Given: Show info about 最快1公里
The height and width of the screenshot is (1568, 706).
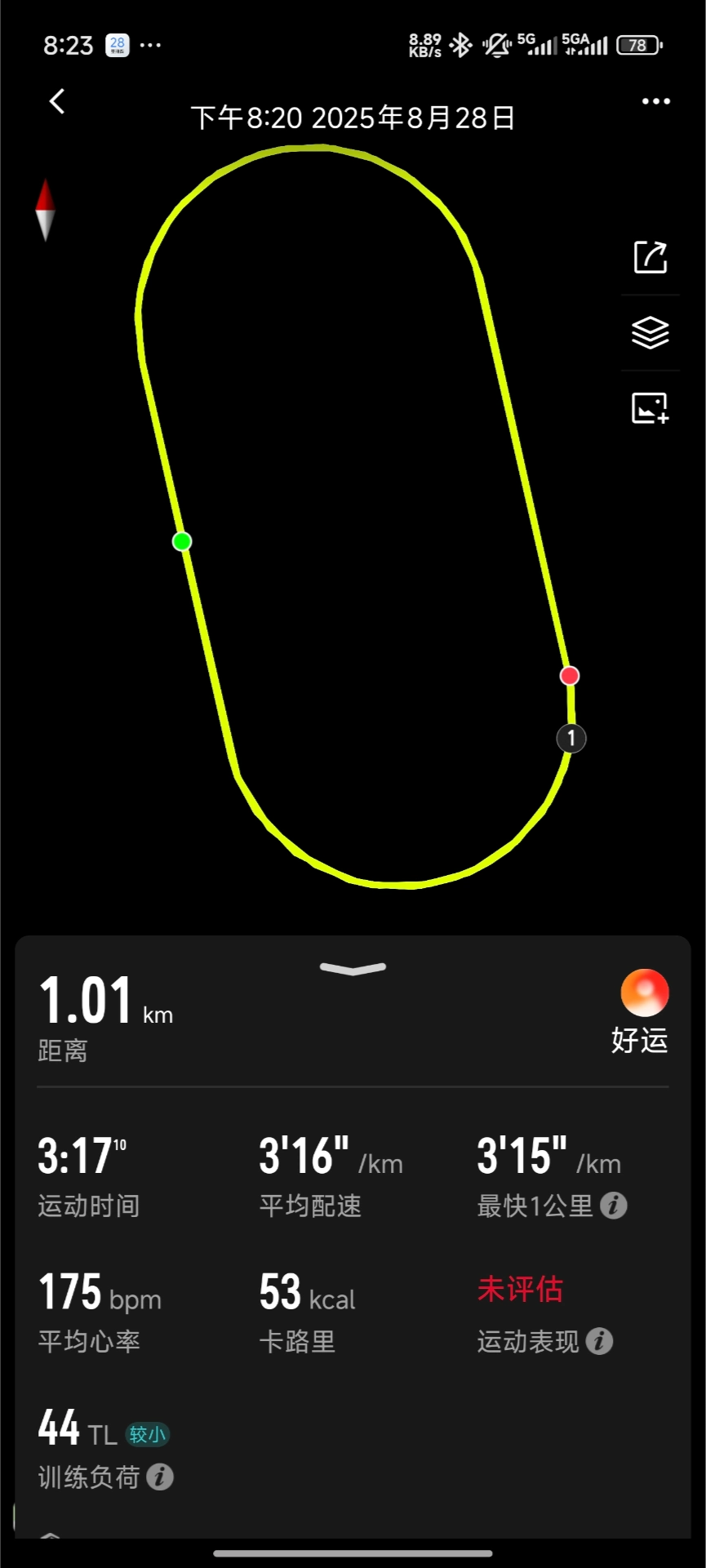Looking at the screenshot, I should (x=614, y=1206).
